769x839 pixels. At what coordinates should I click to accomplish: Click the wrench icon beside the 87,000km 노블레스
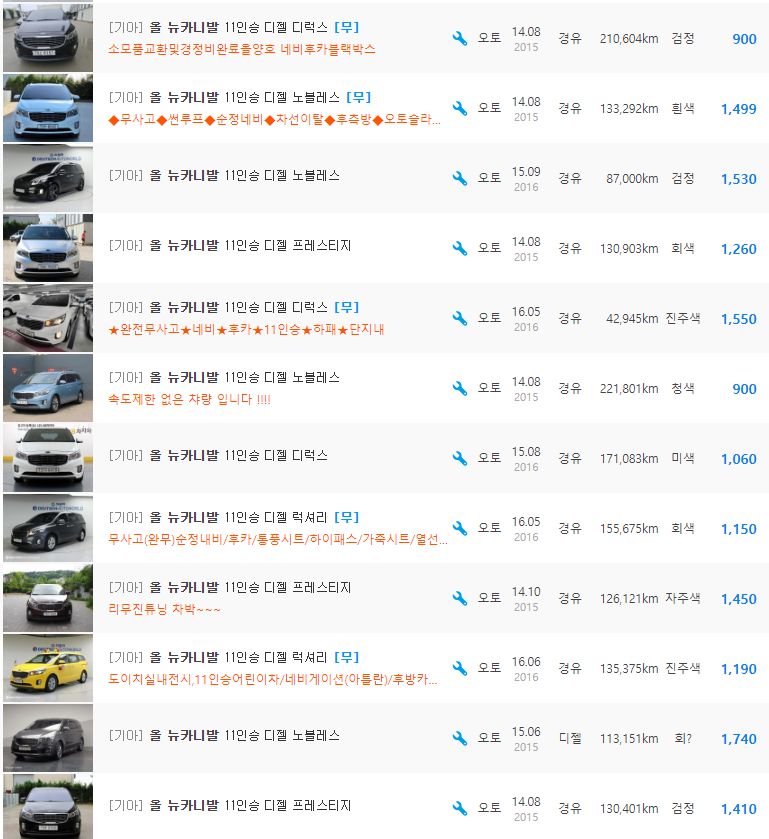pyautogui.click(x=460, y=178)
